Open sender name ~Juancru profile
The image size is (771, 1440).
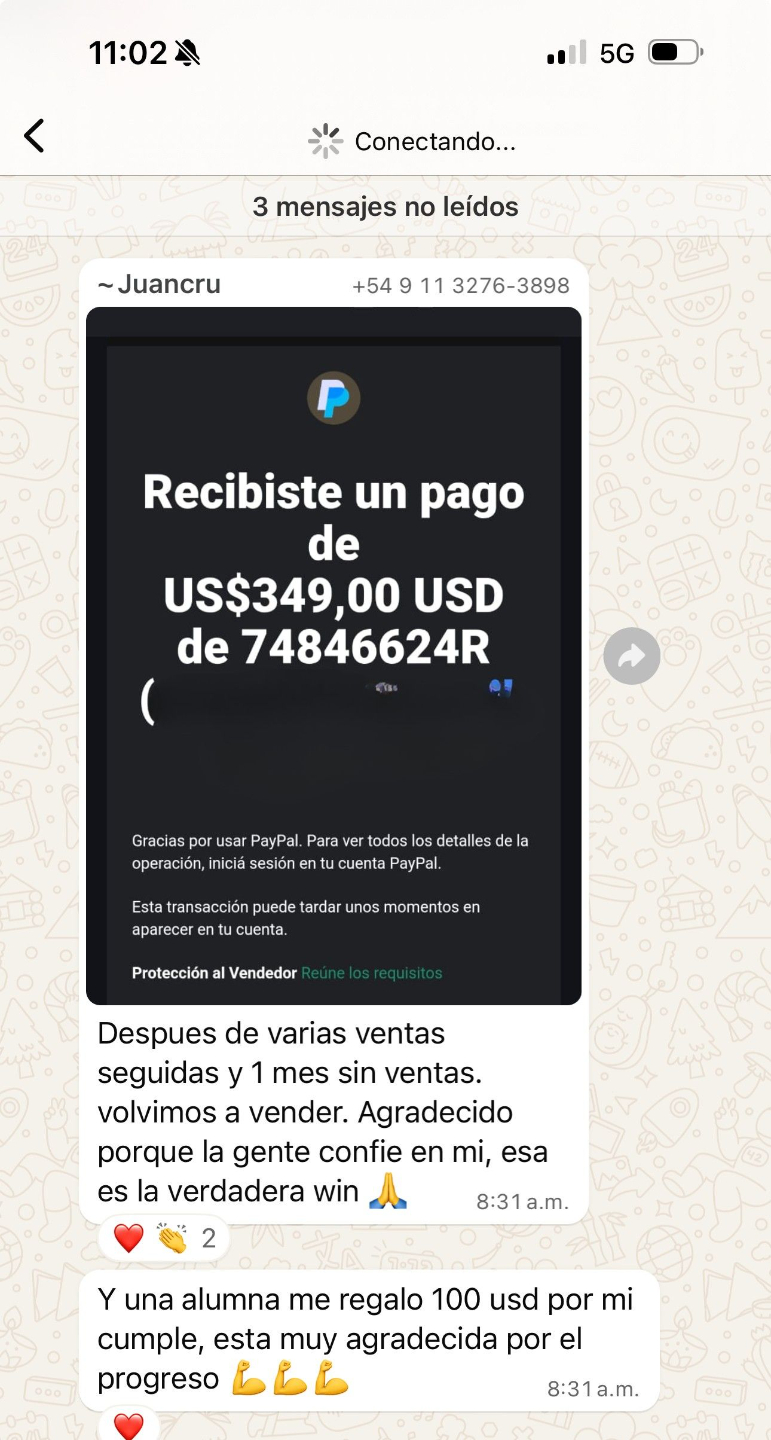point(159,285)
